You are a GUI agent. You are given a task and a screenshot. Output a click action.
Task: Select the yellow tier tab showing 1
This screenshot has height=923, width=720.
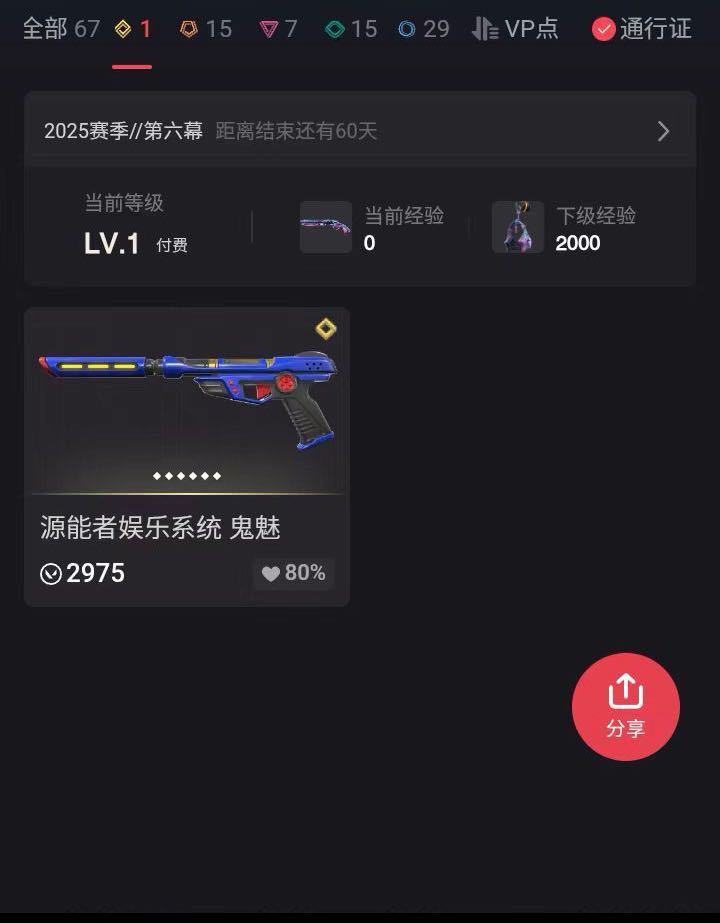point(132,29)
